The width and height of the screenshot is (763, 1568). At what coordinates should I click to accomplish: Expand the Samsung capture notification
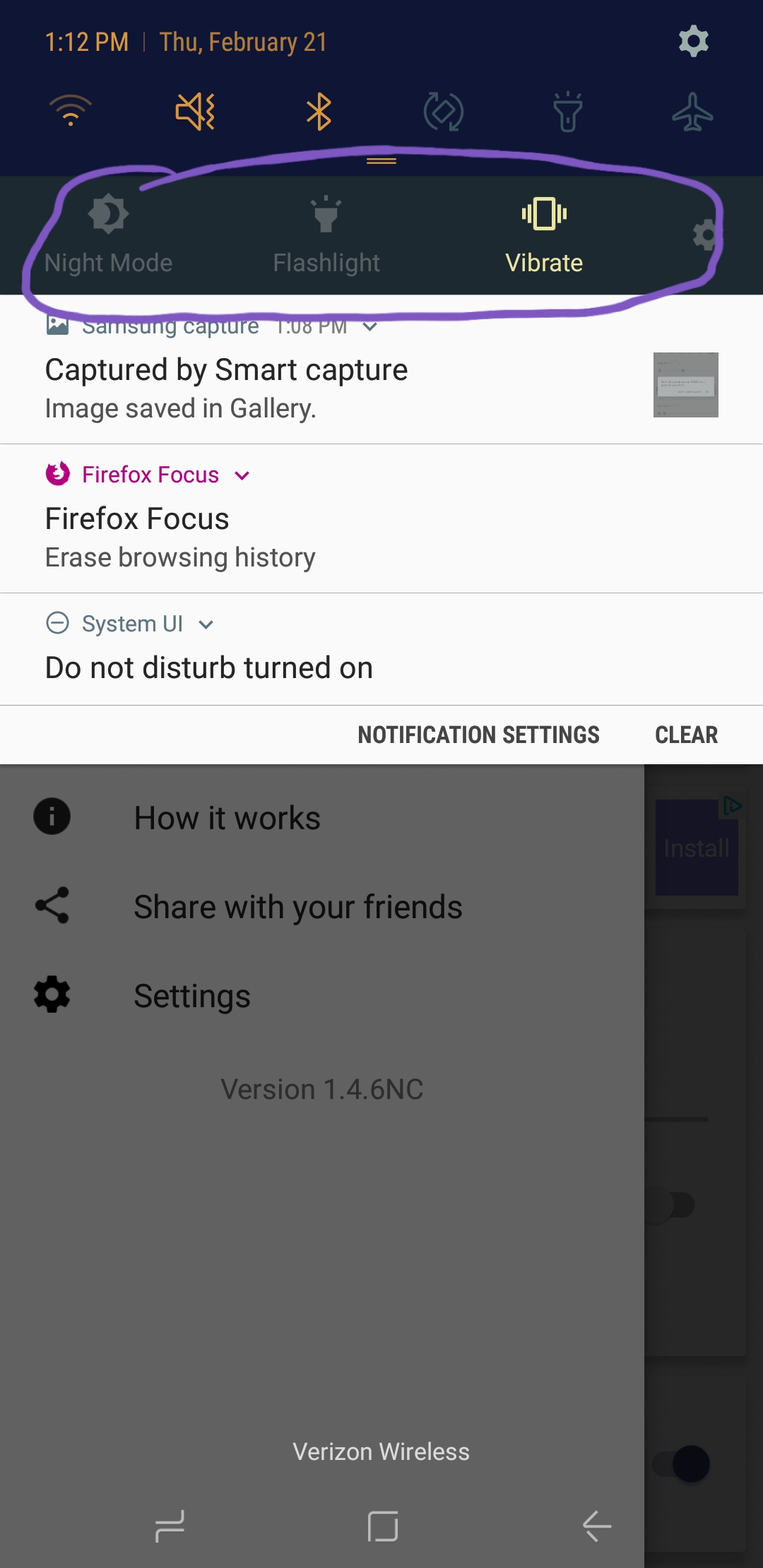click(369, 327)
